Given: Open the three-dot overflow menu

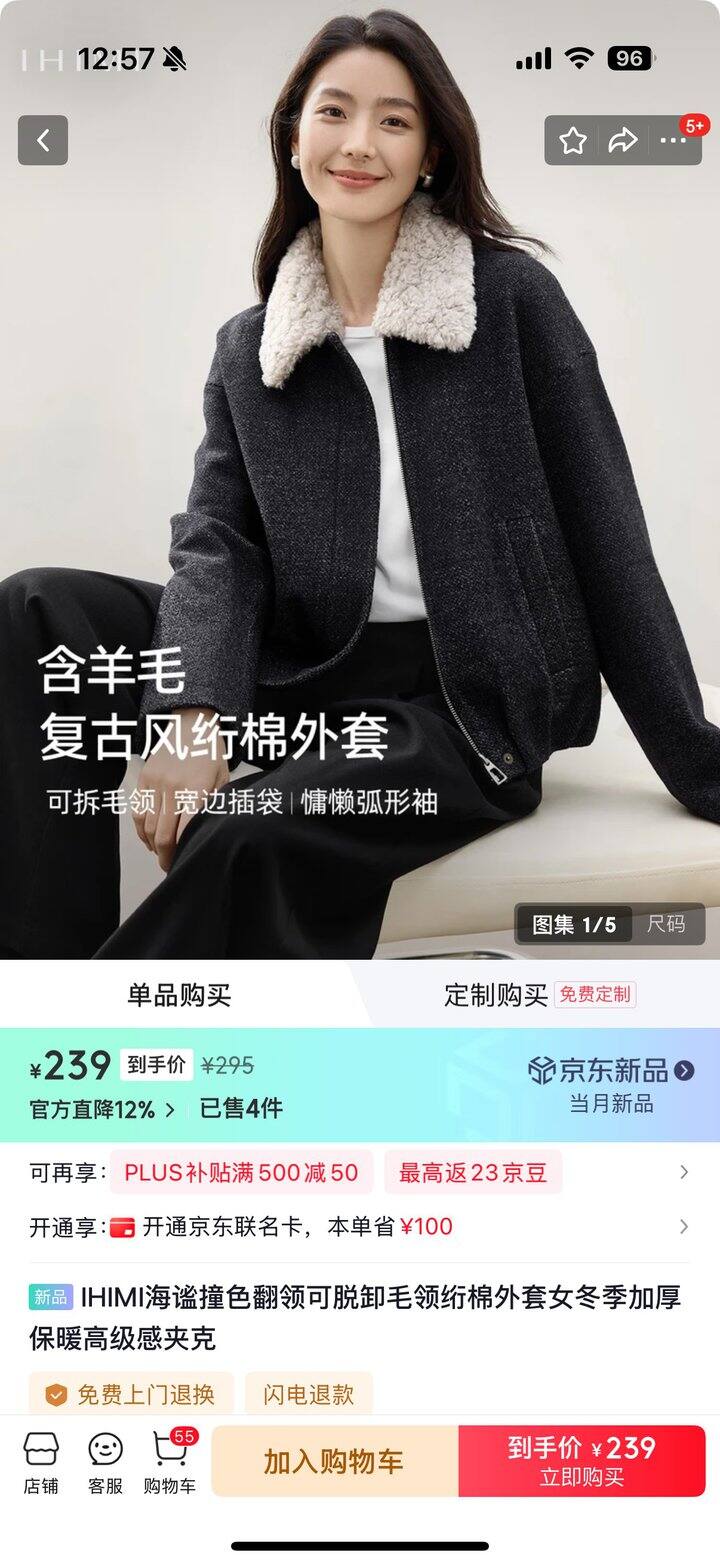Looking at the screenshot, I should click(673, 141).
